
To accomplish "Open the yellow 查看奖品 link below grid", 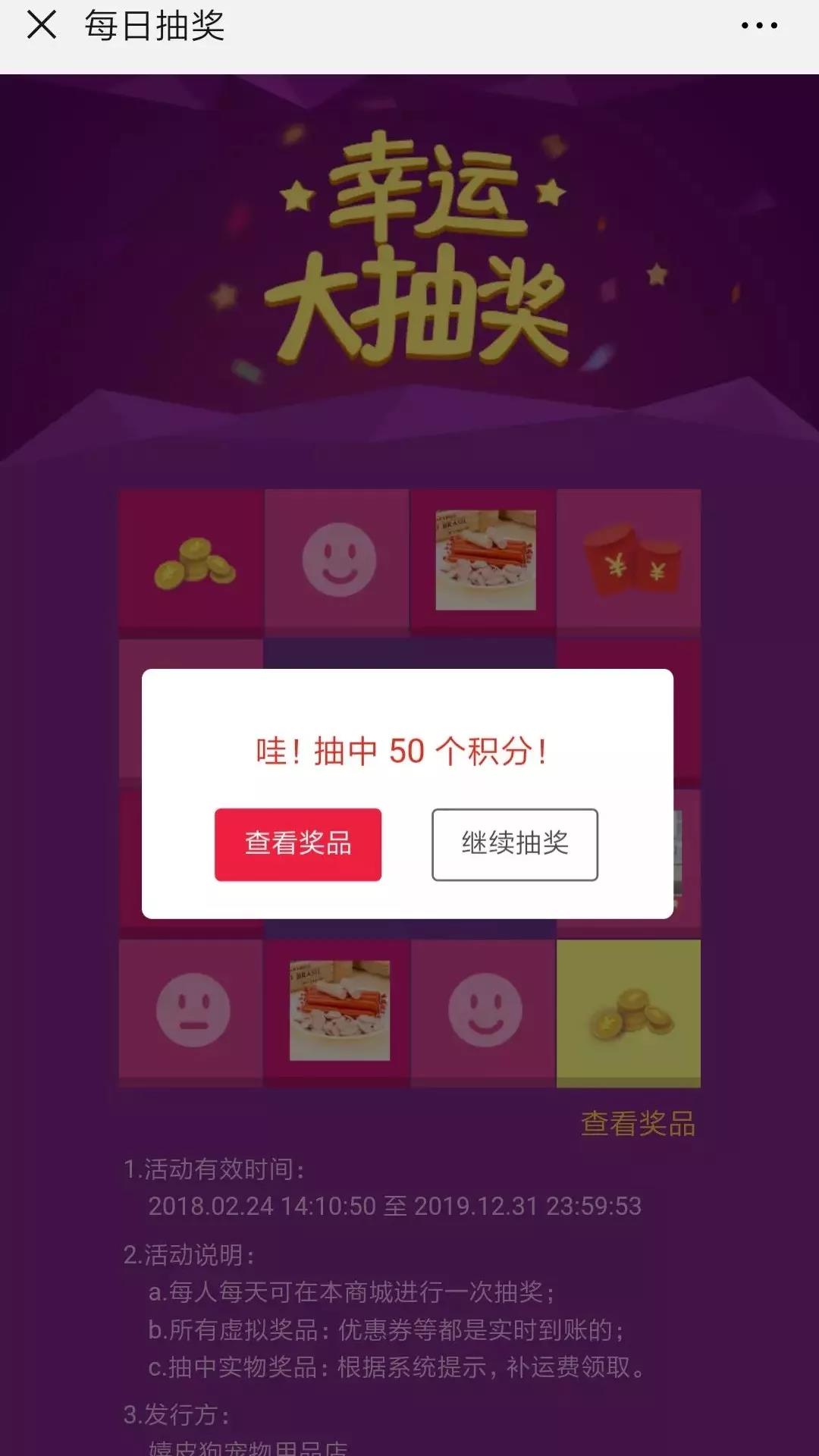I will click(x=638, y=1124).
